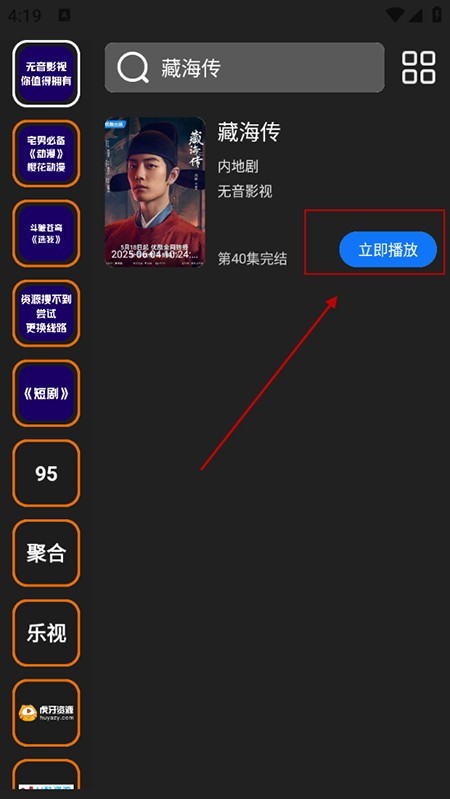
Task: Tap the magnifying glass search icon
Action: [133, 68]
